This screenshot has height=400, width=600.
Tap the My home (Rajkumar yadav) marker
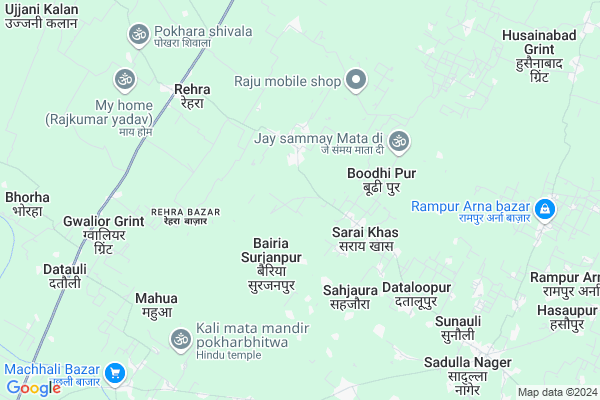[124, 78]
